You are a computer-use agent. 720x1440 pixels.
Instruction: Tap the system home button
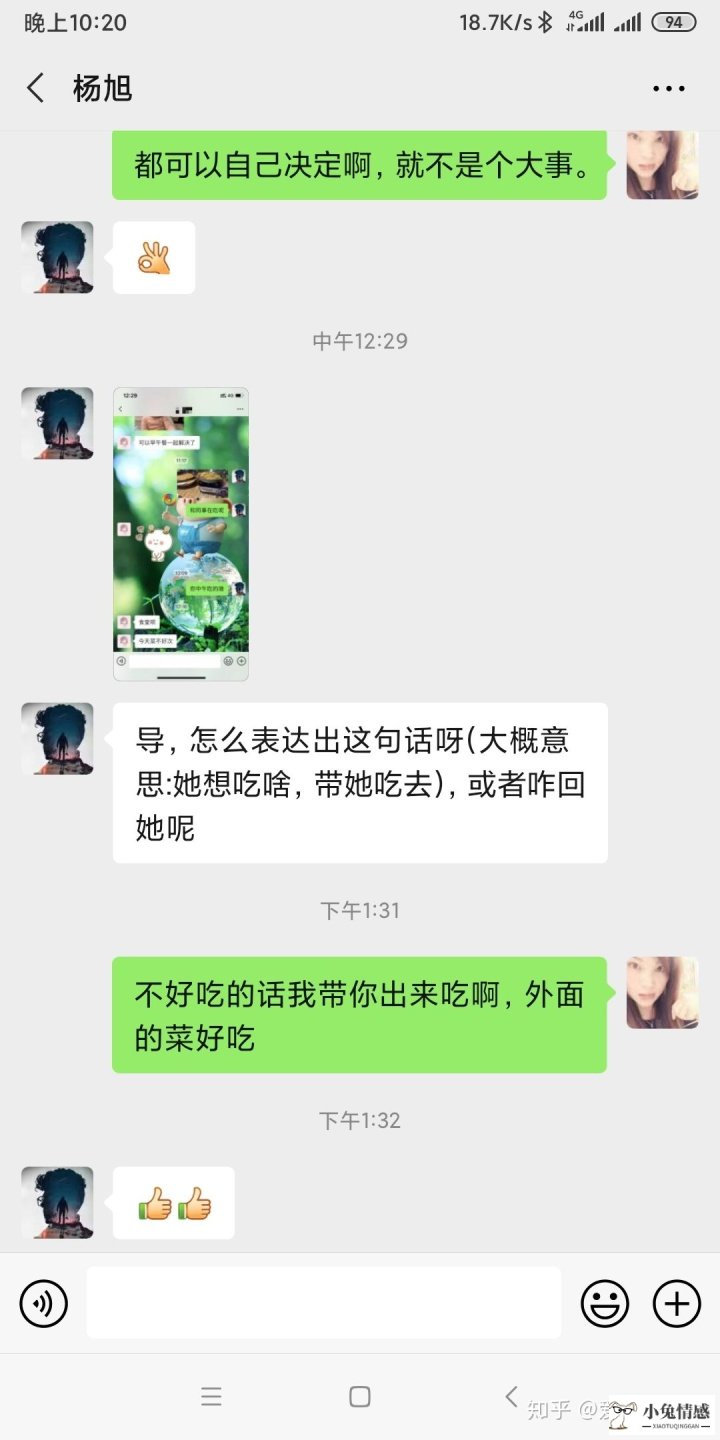point(360,1397)
